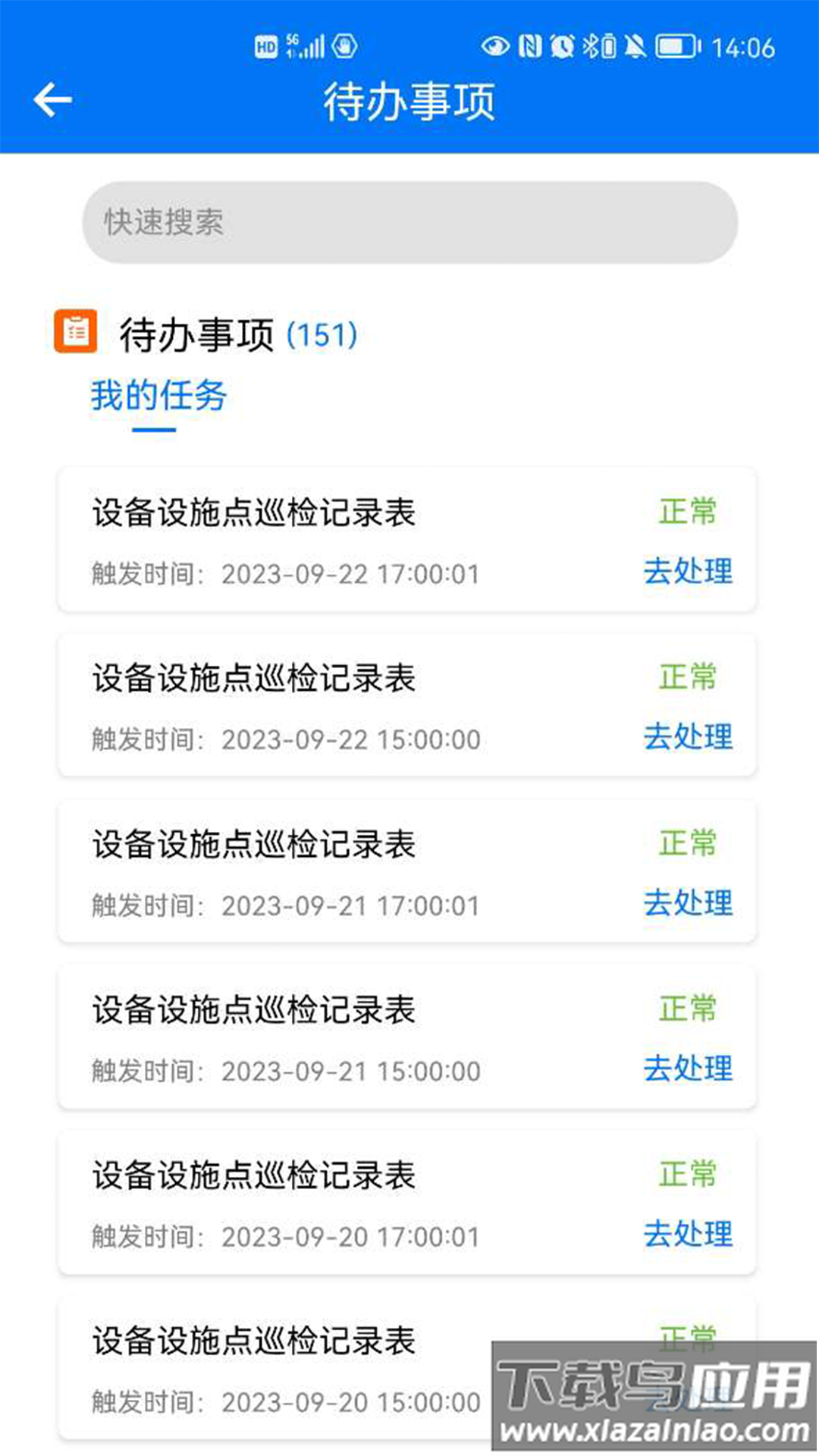The width and height of the screenshot is (819, 1456).
Task: Tap the 待办事项 title in the header
Action: [409, 102]
